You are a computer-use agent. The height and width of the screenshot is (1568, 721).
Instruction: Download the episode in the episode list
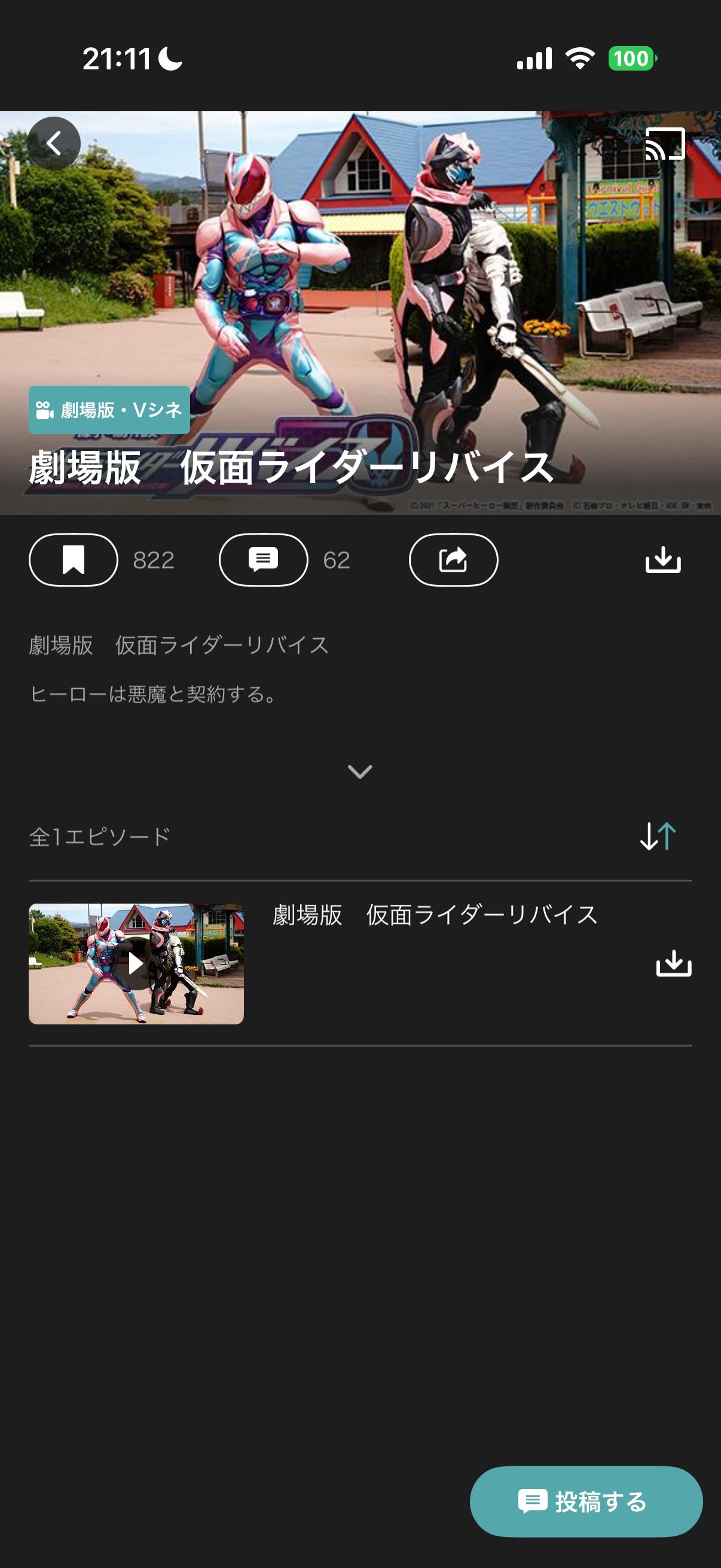[674, 963]
